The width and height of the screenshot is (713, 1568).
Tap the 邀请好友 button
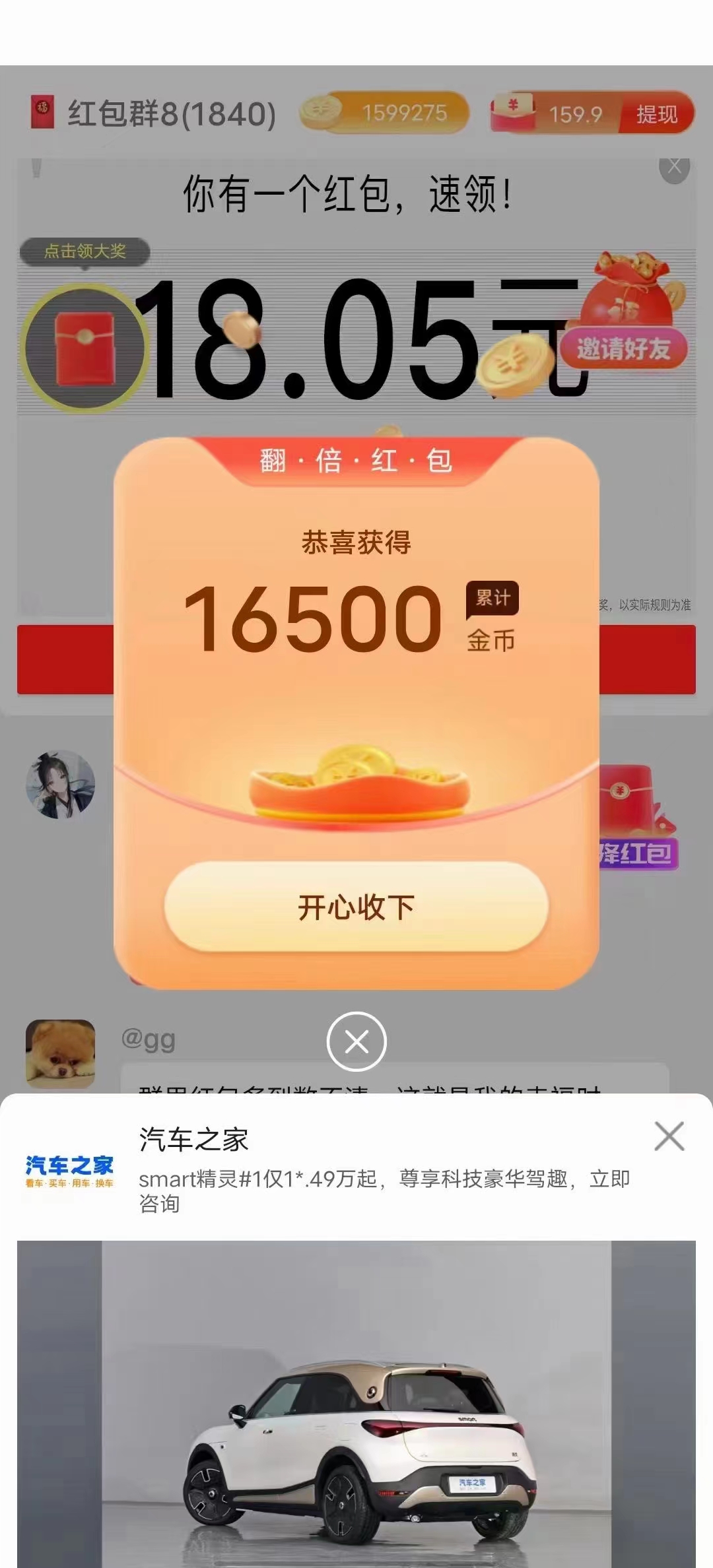point(624,348)
